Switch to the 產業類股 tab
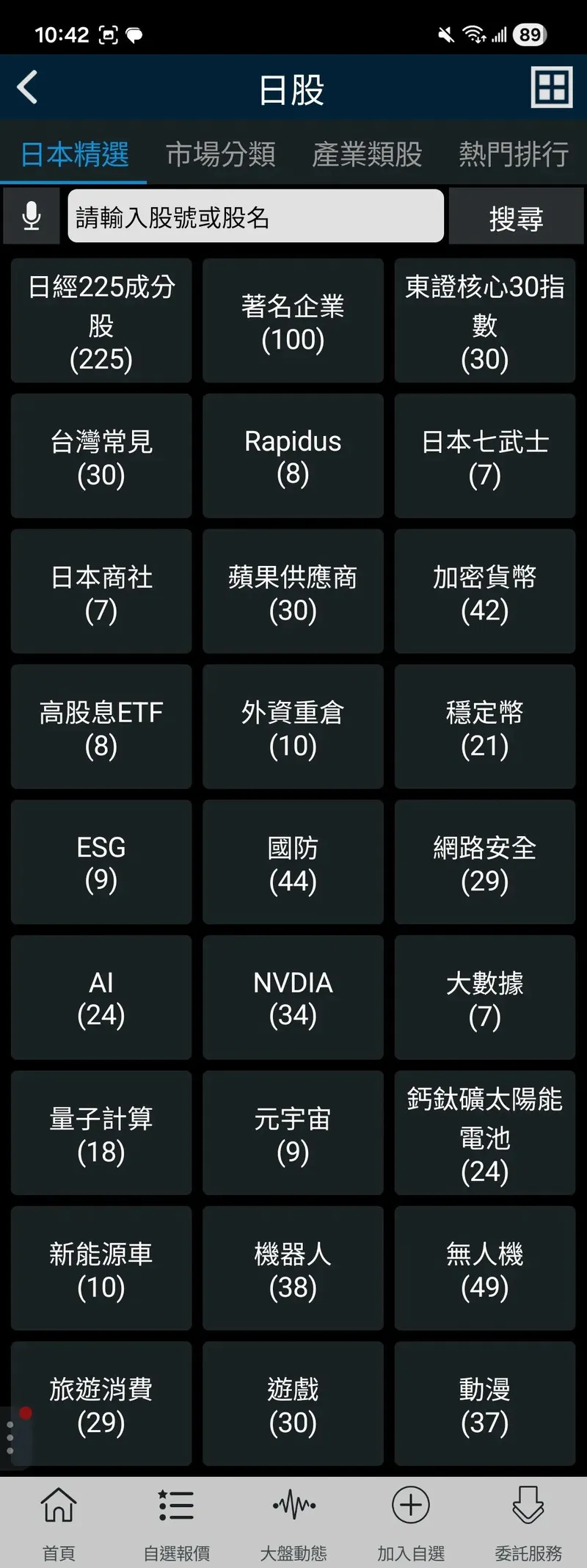Viewport: 587px width, 1568px height. click(x=367, y=154)
